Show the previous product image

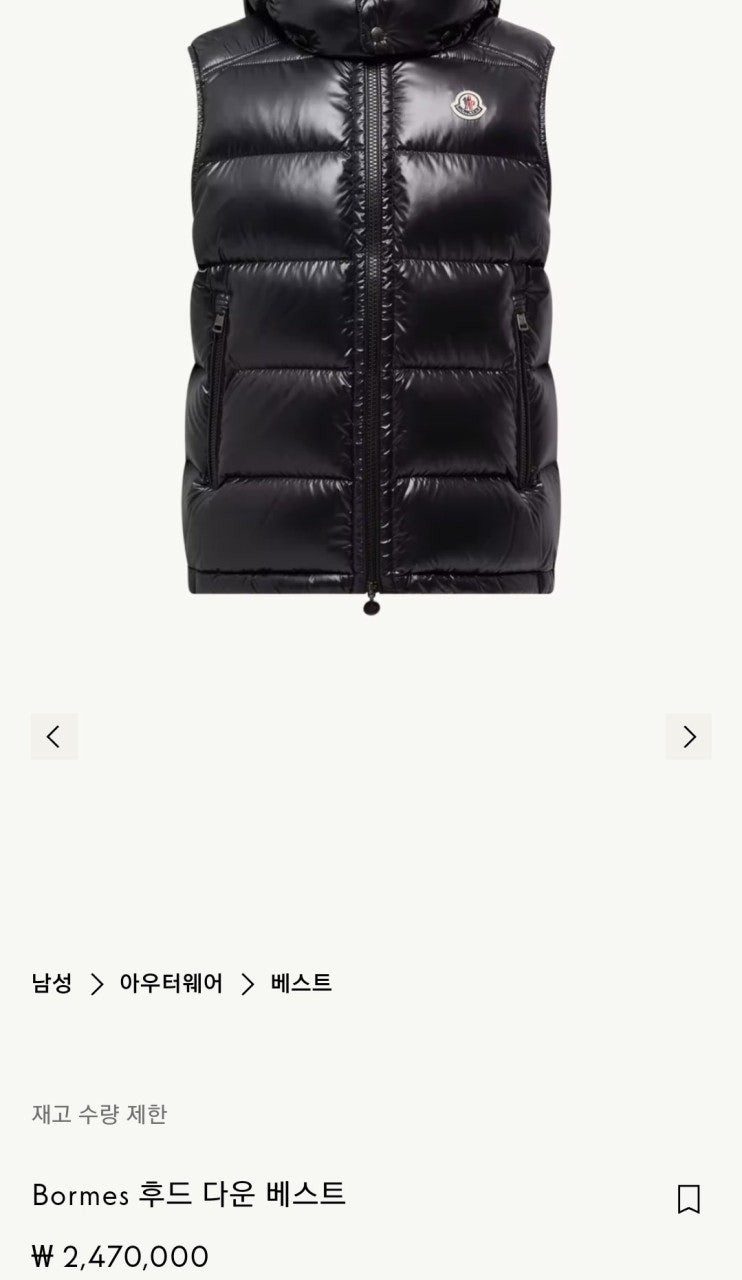54,737
